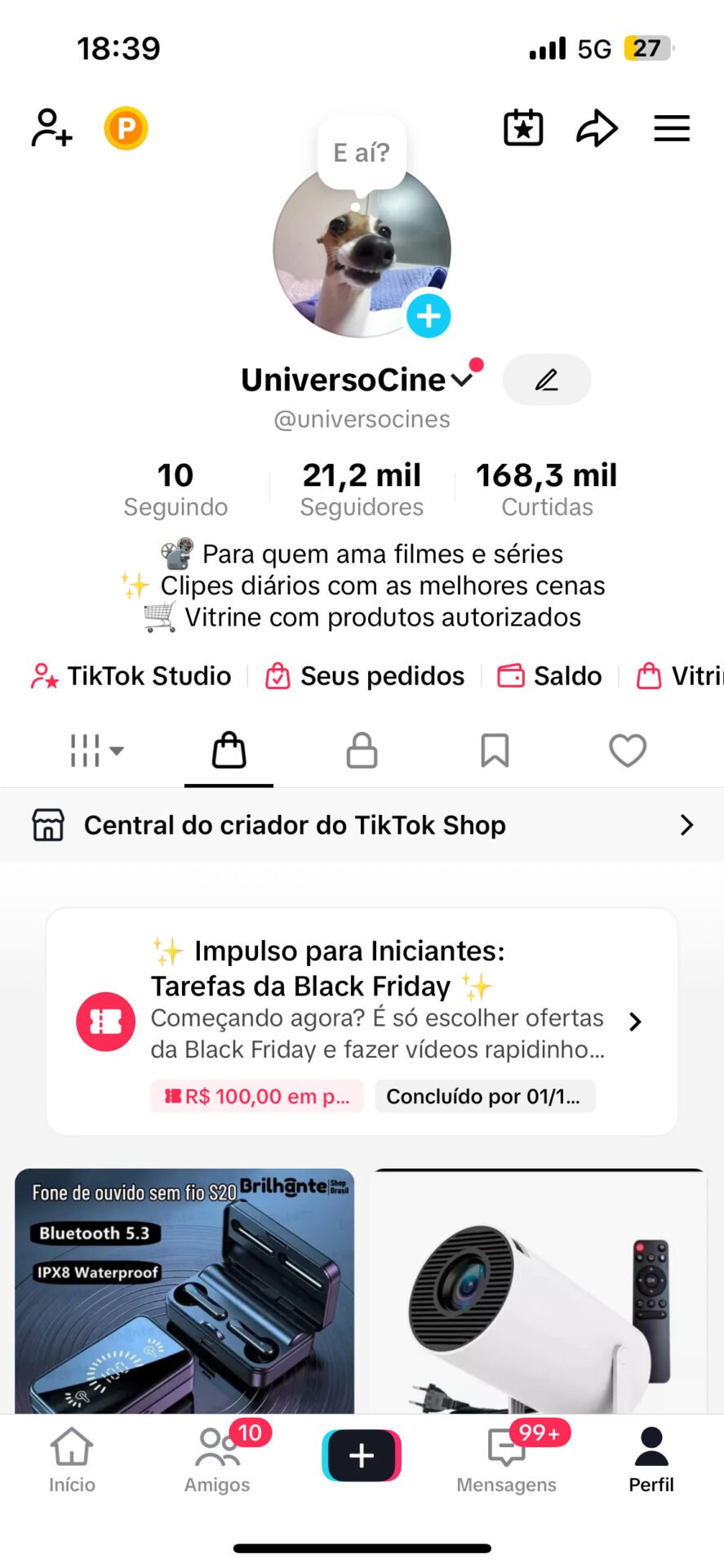Open Seus pedidos

pos(365,675)
